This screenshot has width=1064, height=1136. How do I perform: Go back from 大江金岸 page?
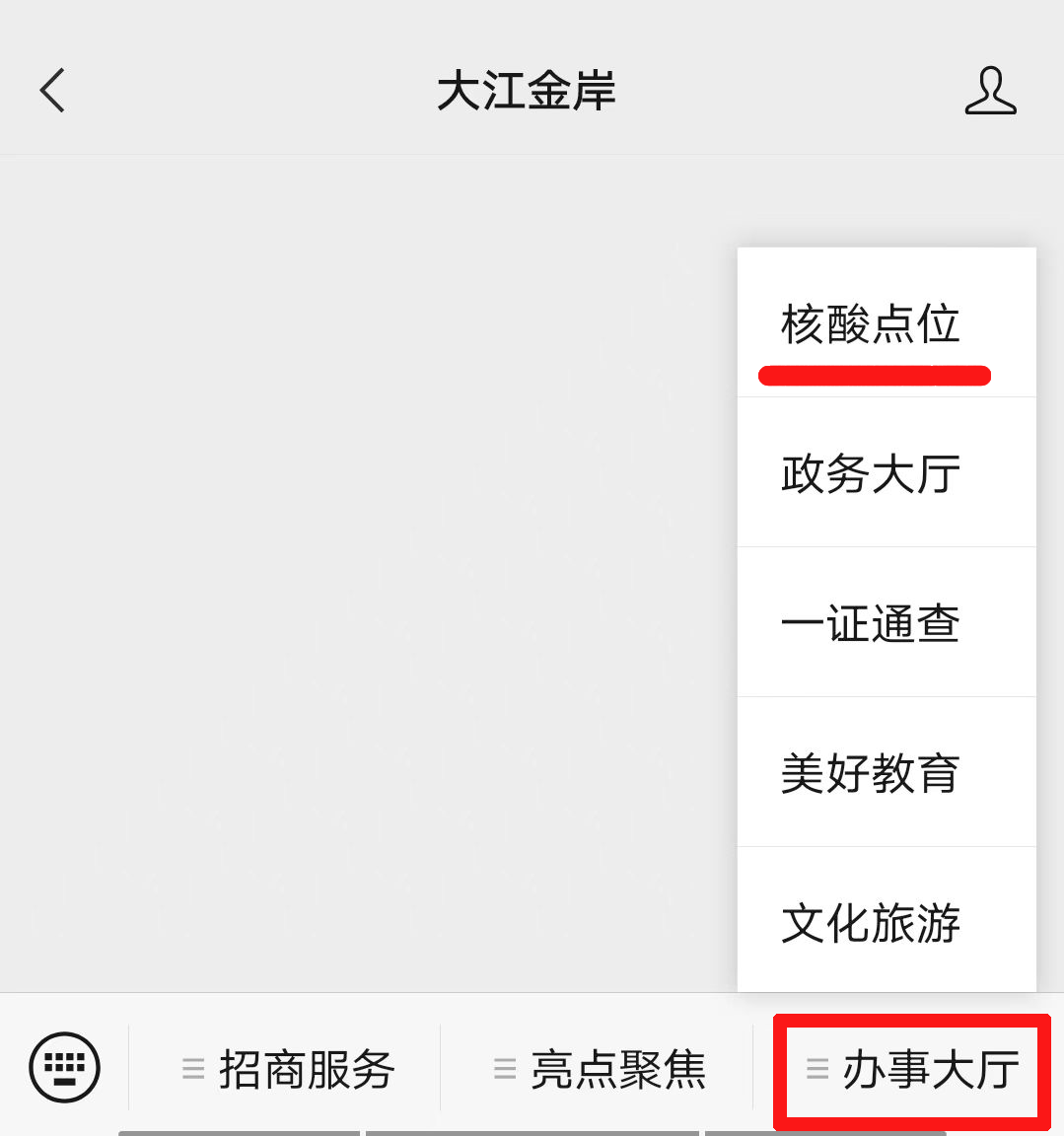[x=53, y=91]
